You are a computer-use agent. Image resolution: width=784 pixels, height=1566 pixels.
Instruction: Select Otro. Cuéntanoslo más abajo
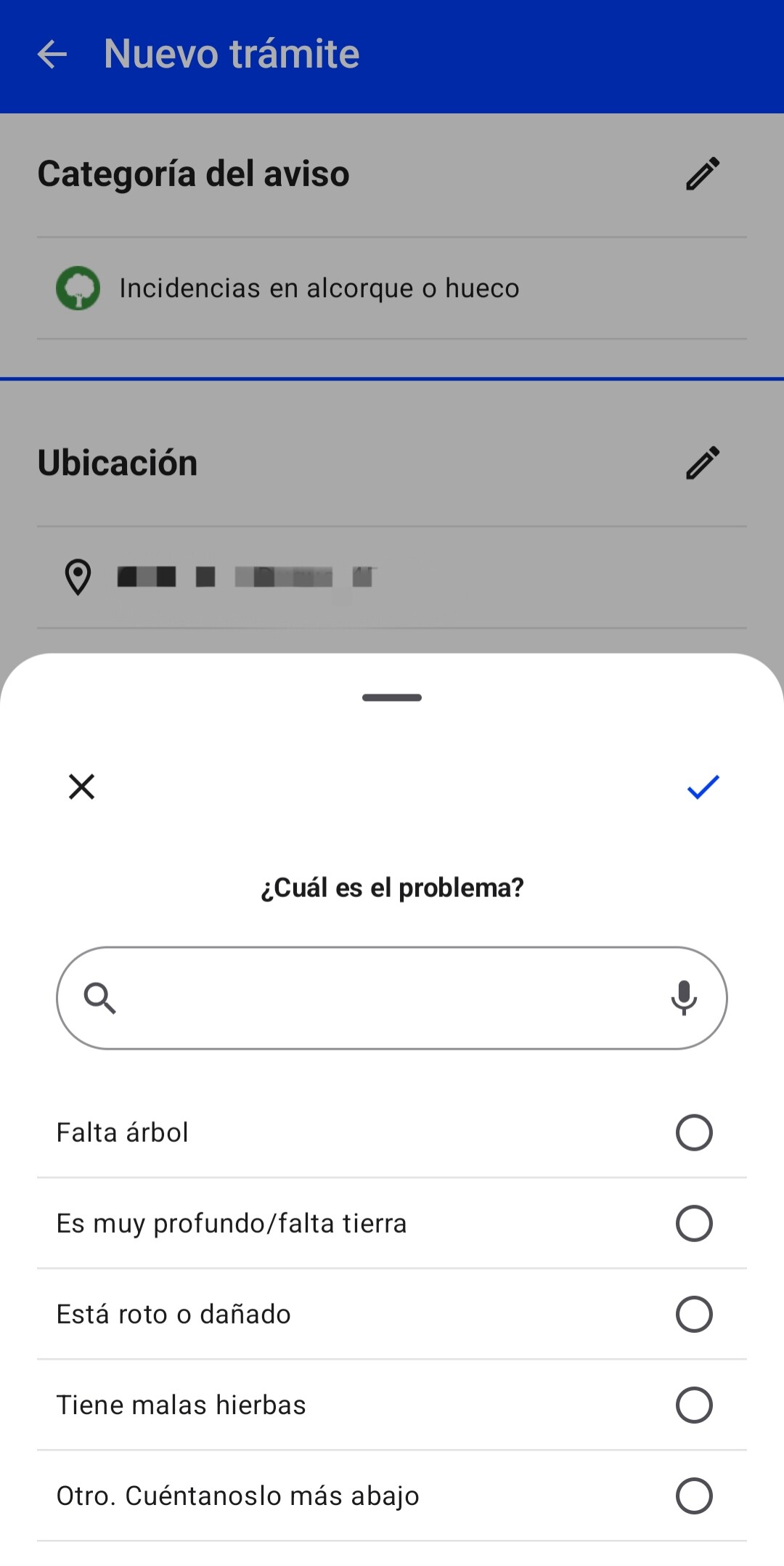(694, 1496)
